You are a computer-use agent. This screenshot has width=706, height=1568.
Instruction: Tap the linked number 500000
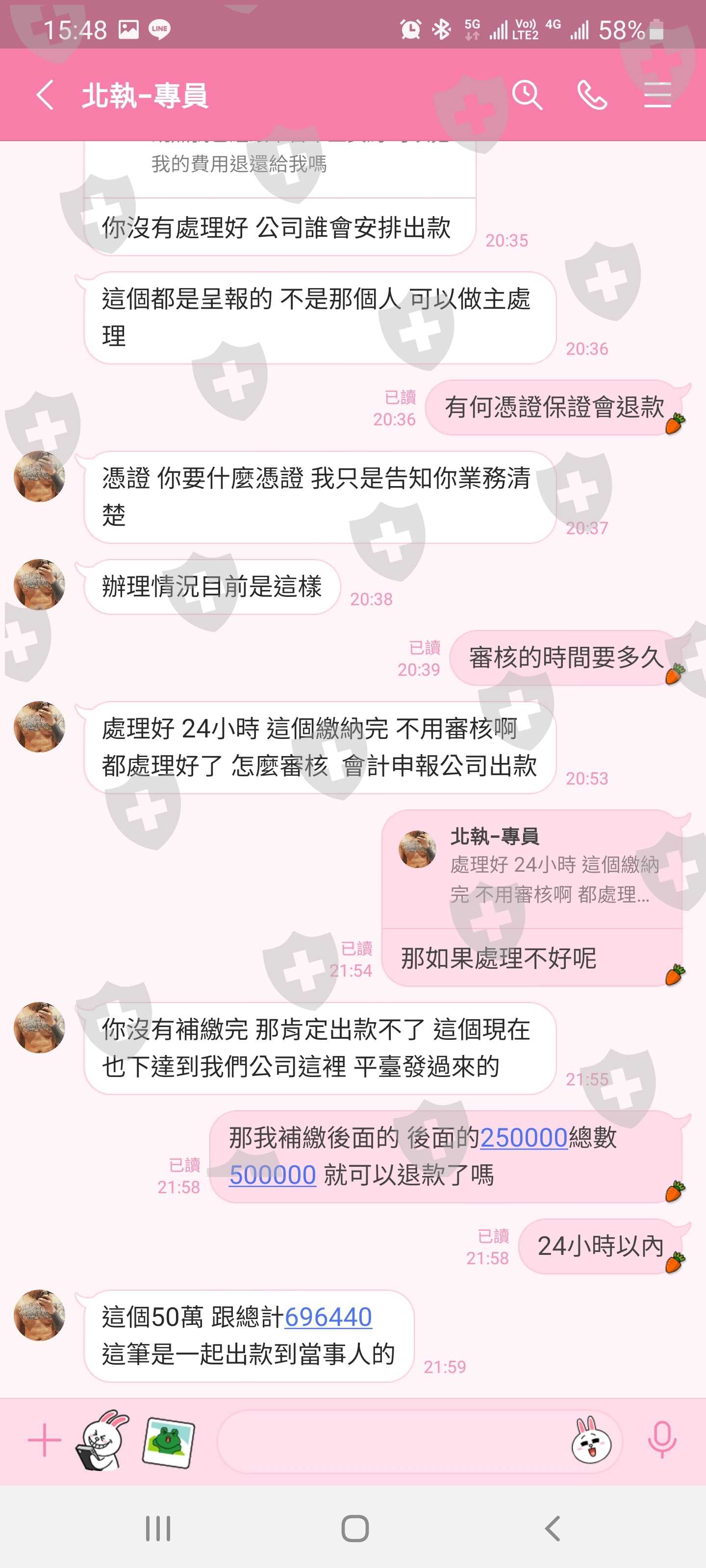tap(272, 1174)
